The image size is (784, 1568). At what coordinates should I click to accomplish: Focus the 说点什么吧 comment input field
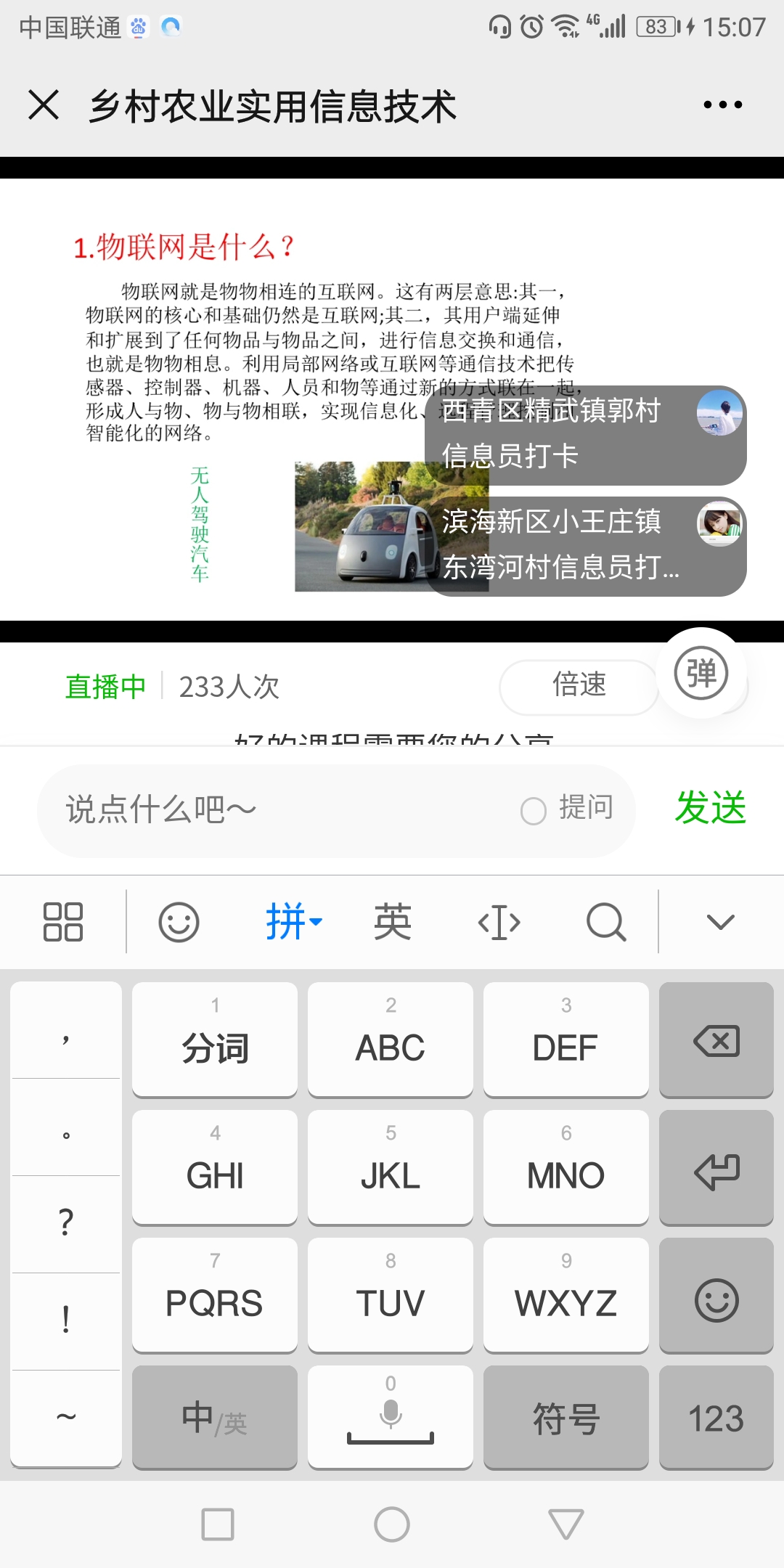point(276,809)
